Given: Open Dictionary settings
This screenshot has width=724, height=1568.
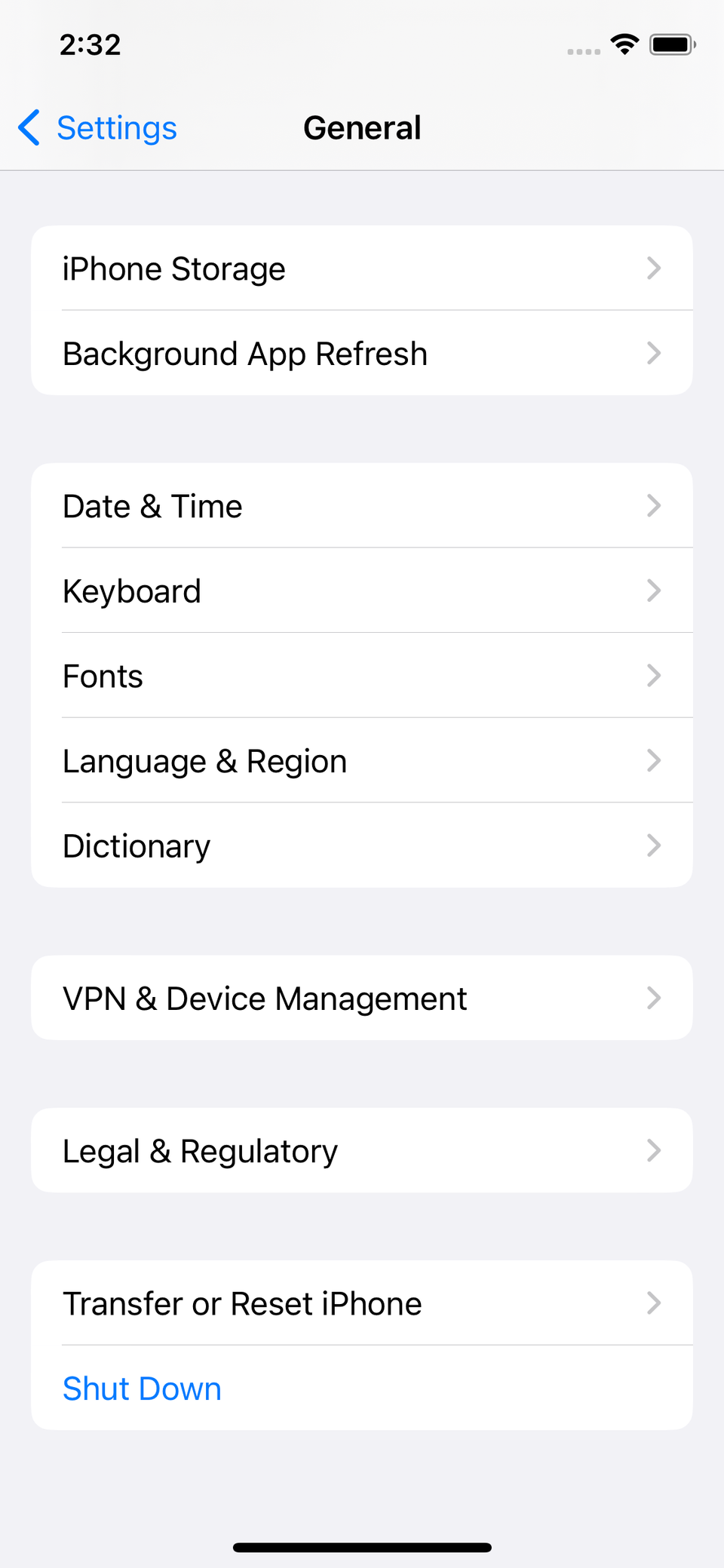Looking at the screenshot, I should [362, 845].
